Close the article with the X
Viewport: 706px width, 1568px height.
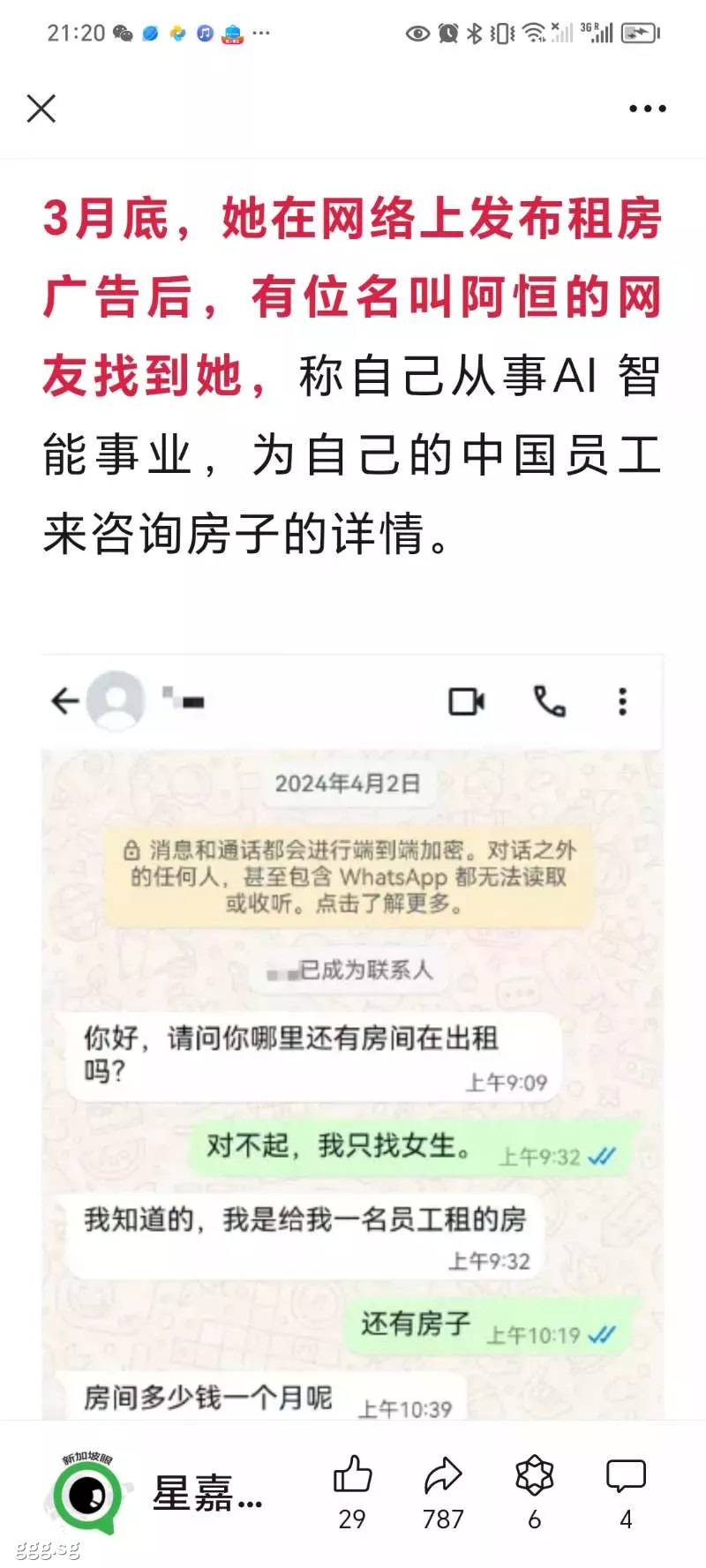click(41, 109)
